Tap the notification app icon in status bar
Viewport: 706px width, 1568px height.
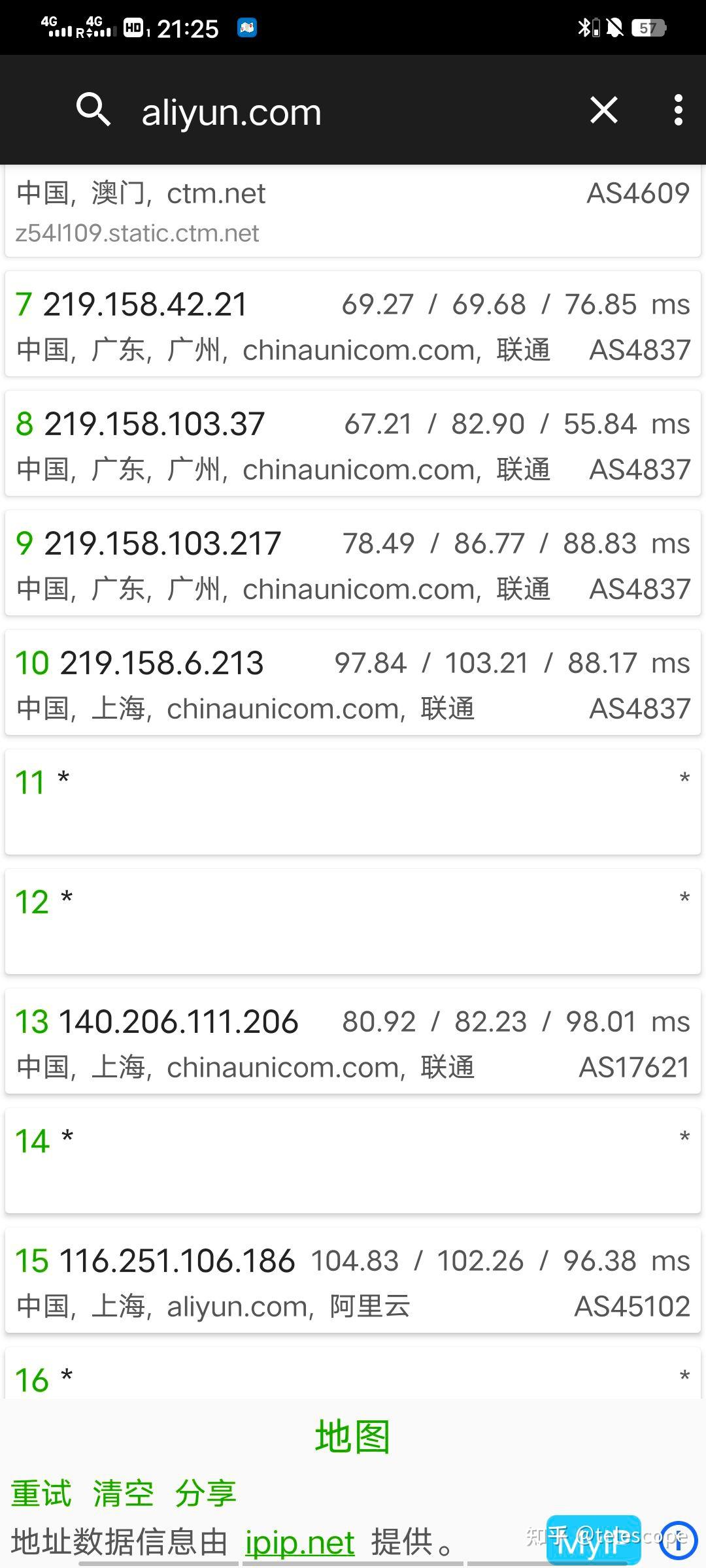tap(246, 27)
